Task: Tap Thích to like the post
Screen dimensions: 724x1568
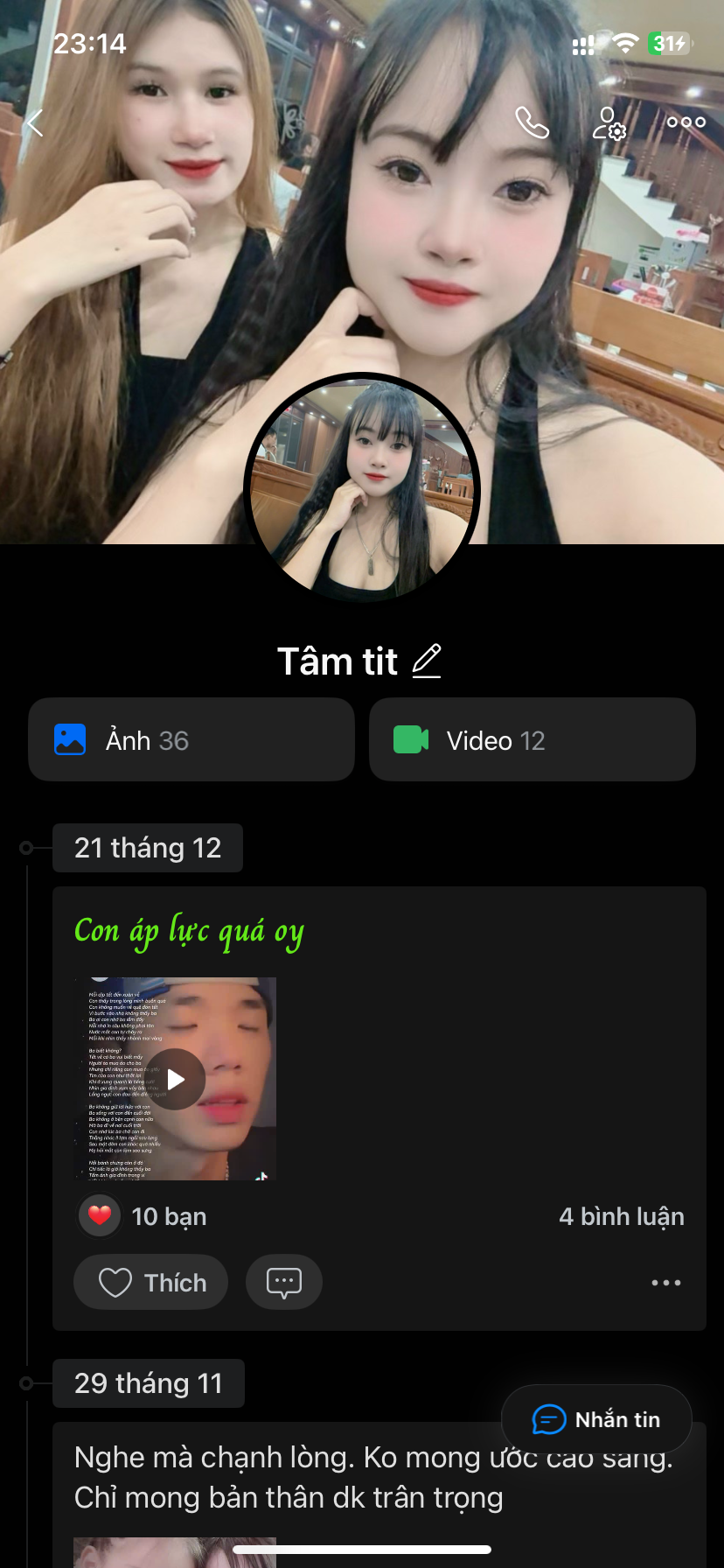Action: click(x=151, y=1283)
